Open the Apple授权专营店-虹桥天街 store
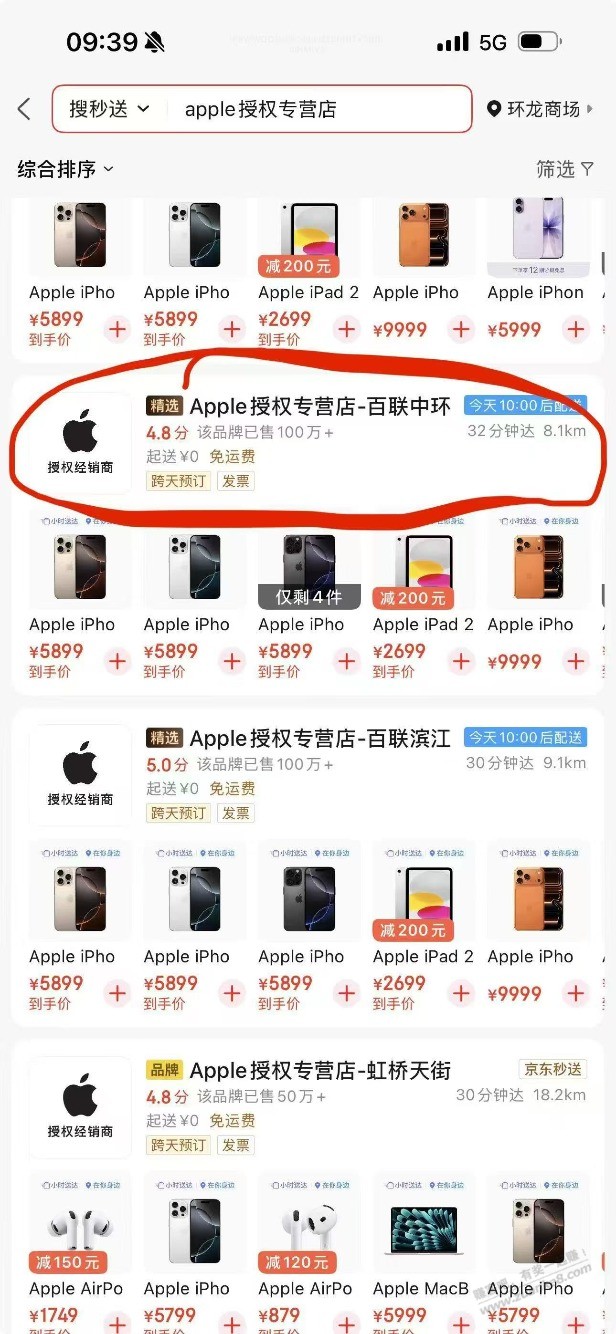Image resolution: width=616 pixels, height=1334 pixels. click(x=320, y=1071)
